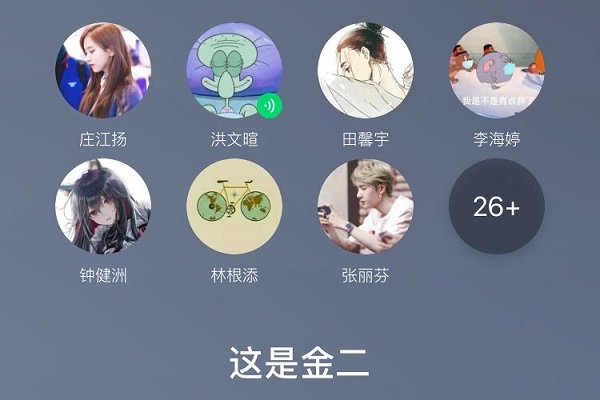Tap 洪文暄's Squidward avatar
The height and width of the screenshot is (400, 600).
click(x=234, y=71)
